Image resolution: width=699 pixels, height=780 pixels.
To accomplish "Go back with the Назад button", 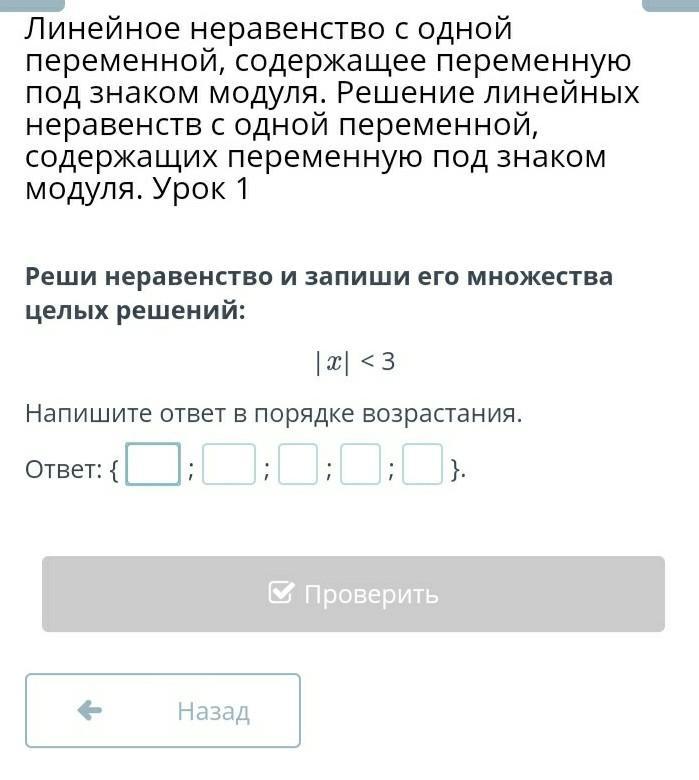I will [163, 710].
